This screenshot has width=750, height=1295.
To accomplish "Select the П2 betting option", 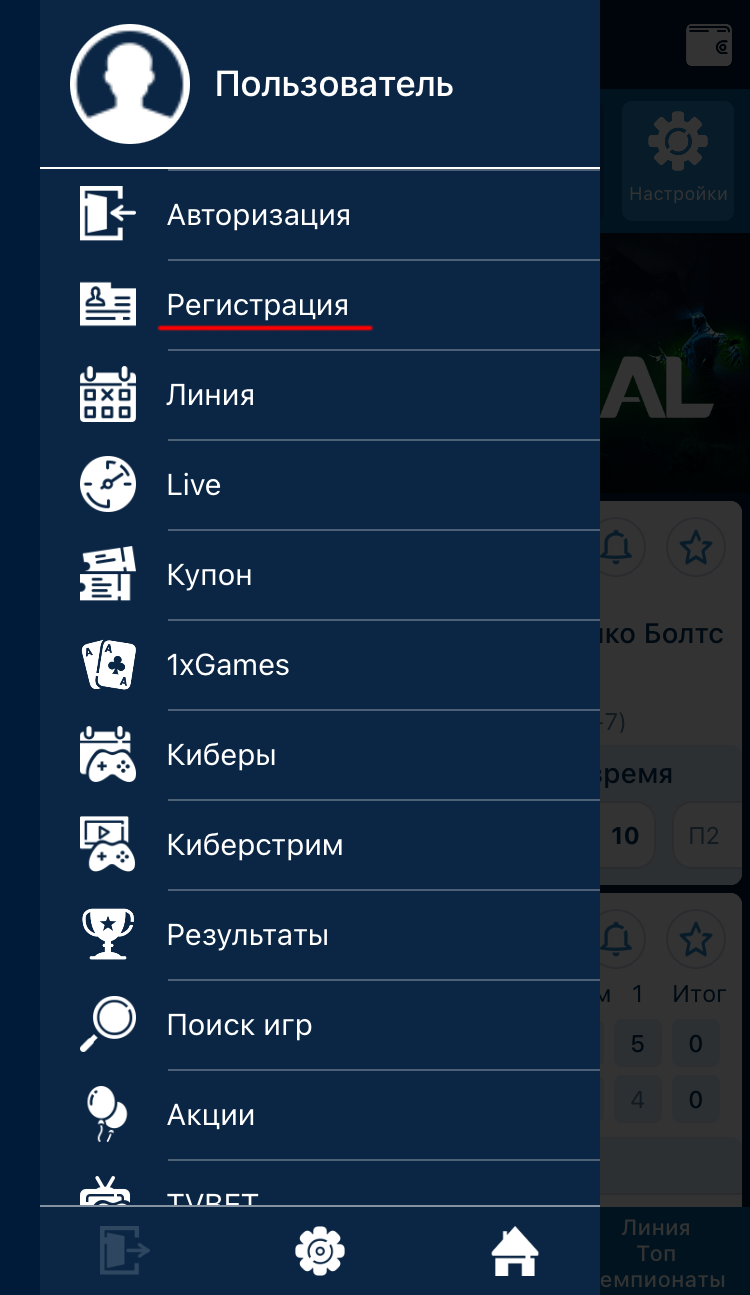I will [707, 835].
